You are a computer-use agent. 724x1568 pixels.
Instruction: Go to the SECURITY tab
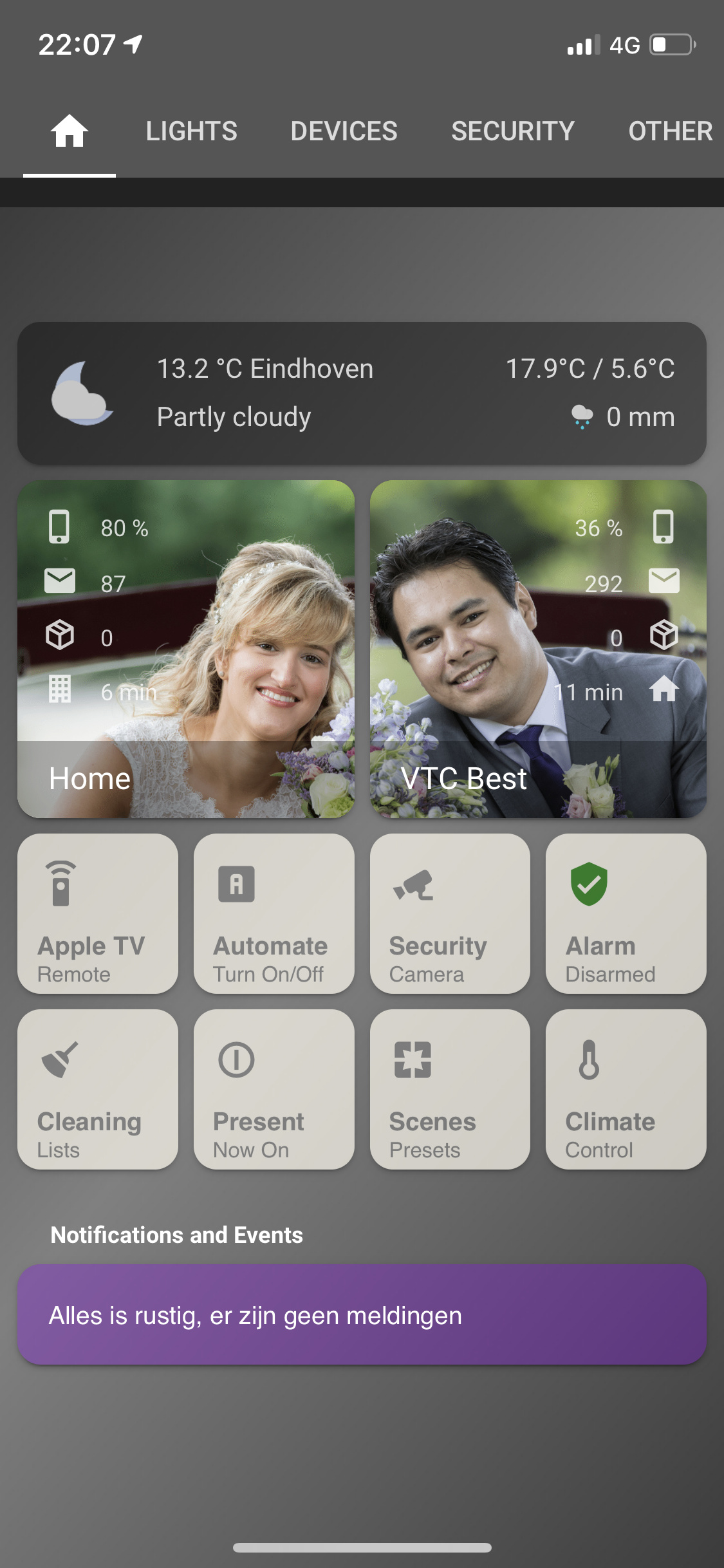point(512,131)
